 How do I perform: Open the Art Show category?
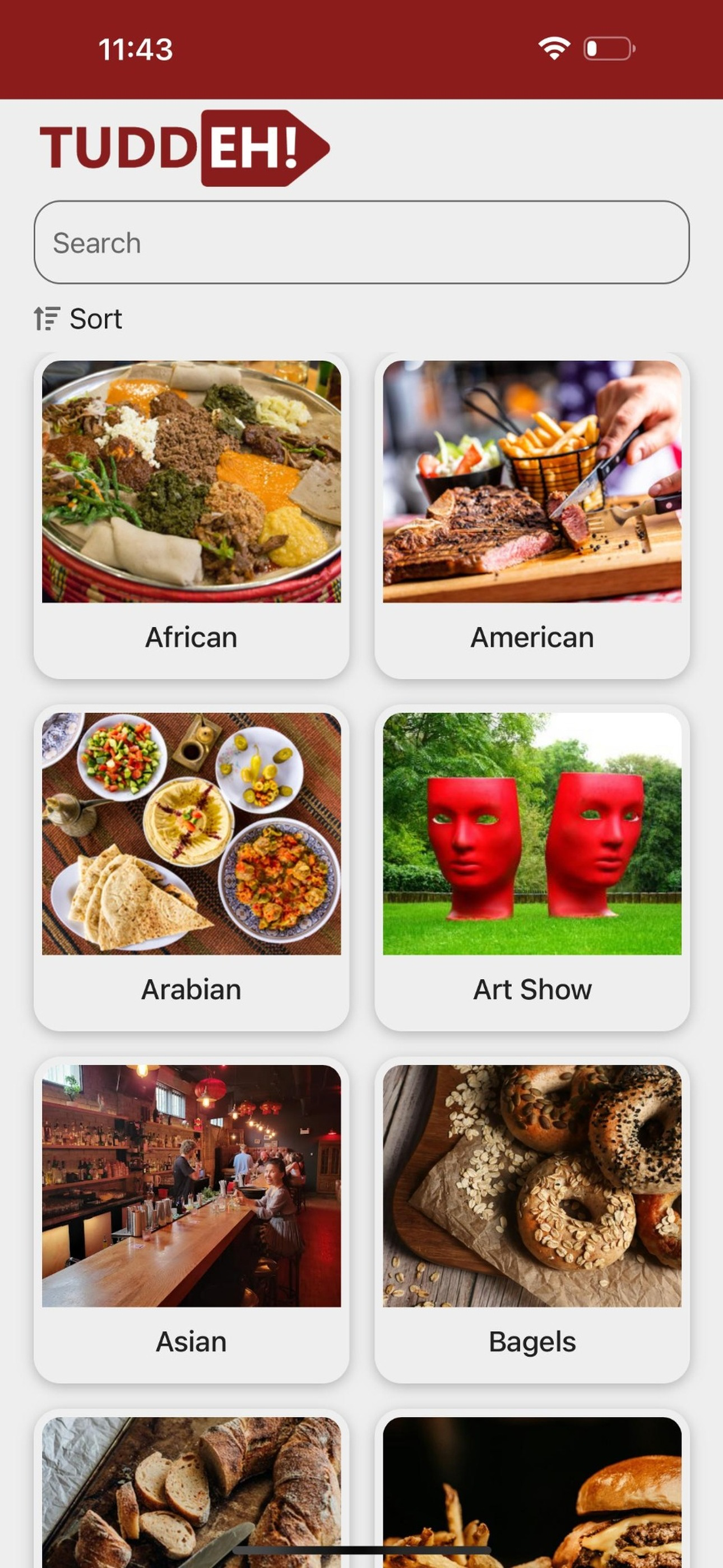(532, 868)
